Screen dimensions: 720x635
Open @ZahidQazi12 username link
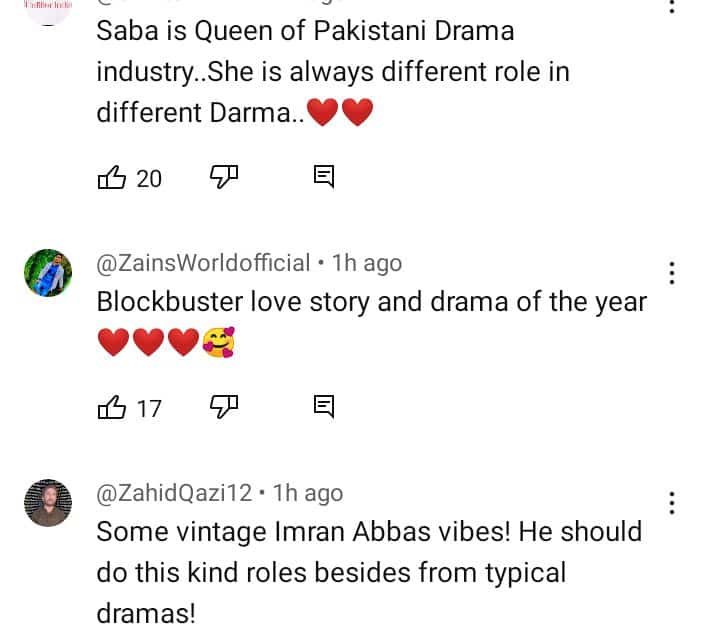(x=174, y=493)
